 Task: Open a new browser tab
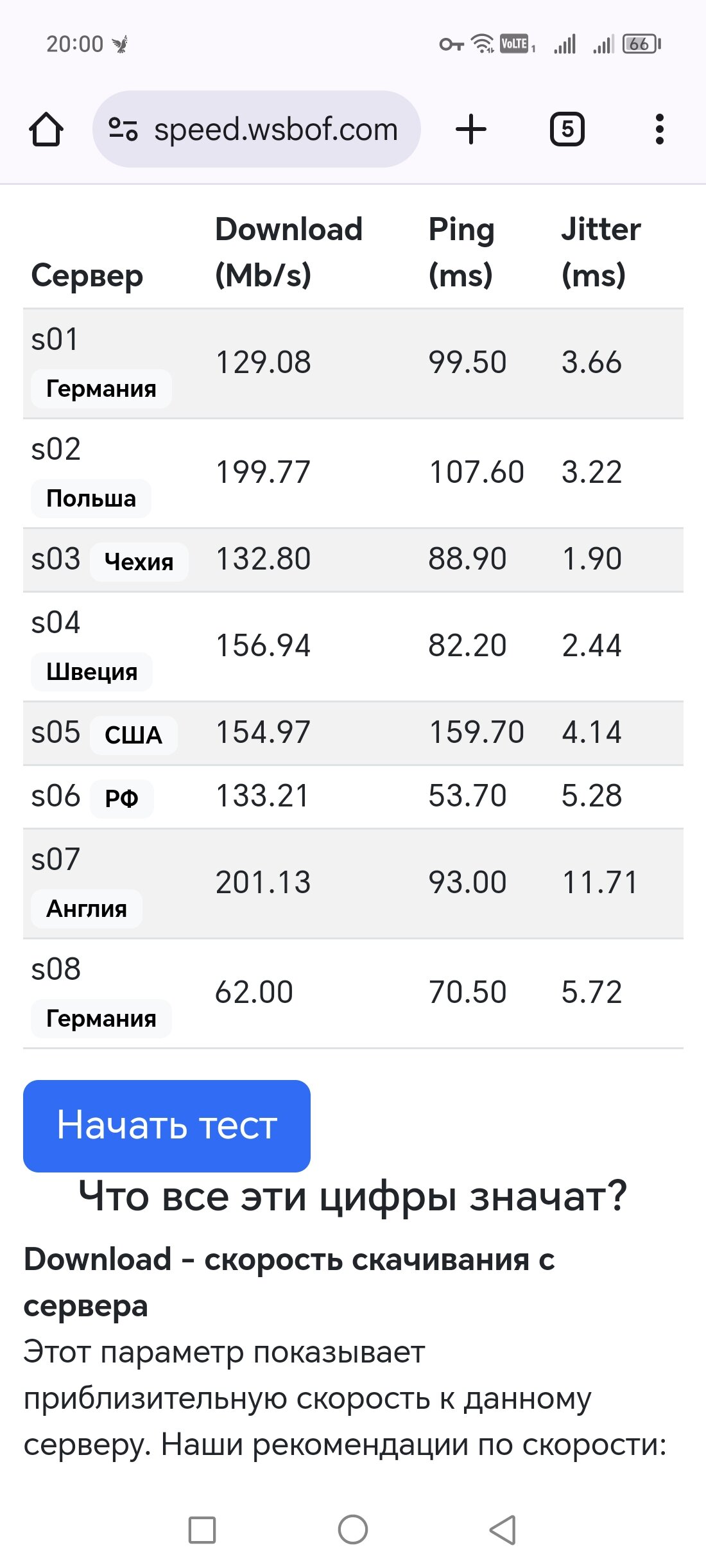tap(471, 130)
